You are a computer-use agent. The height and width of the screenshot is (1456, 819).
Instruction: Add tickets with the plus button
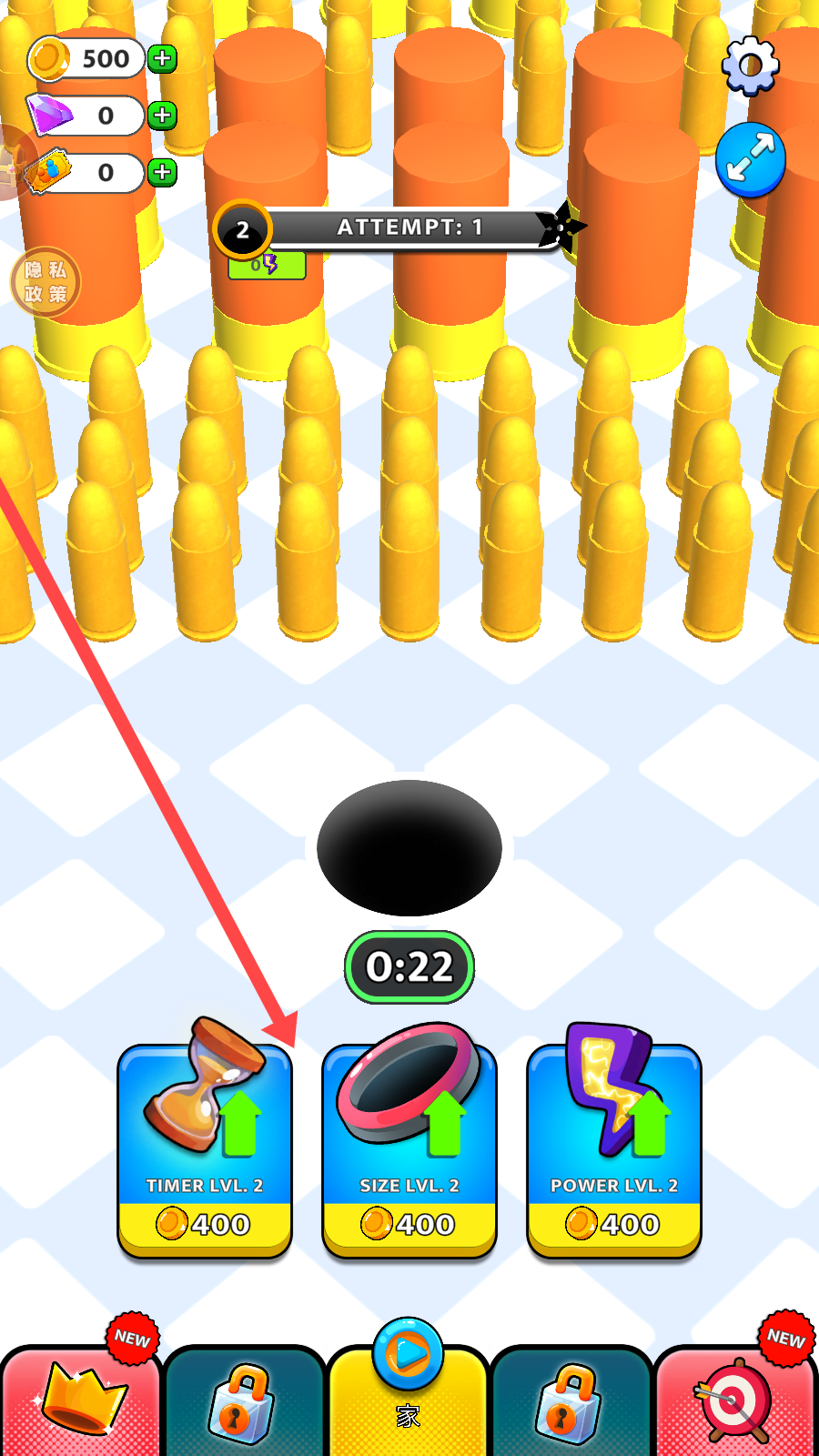pos(162,172)
